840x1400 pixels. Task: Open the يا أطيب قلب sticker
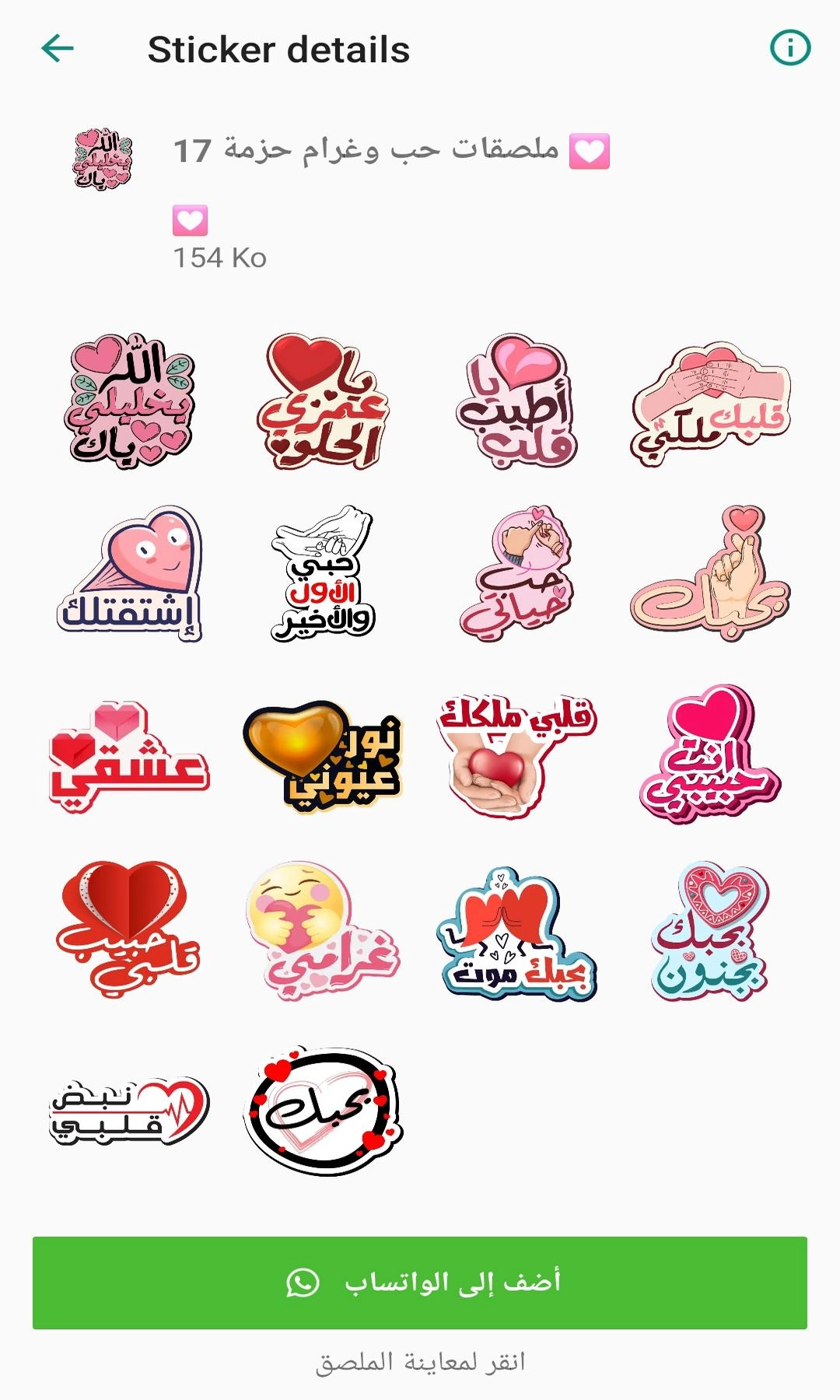click(516, 401)
